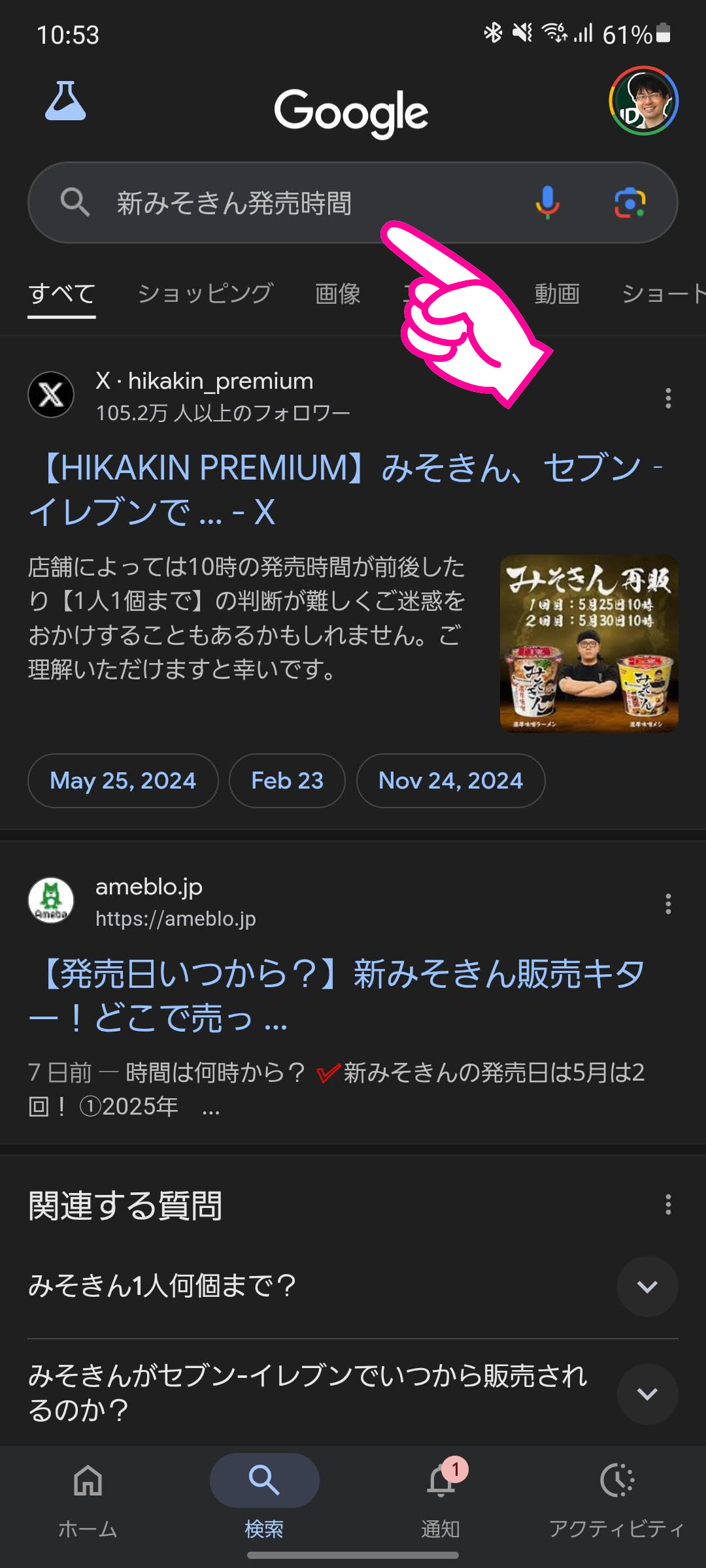Expand the question みそきん1人何個まで？
This screenshot has width=706, height=1568.
click(x=353, y=1286)
